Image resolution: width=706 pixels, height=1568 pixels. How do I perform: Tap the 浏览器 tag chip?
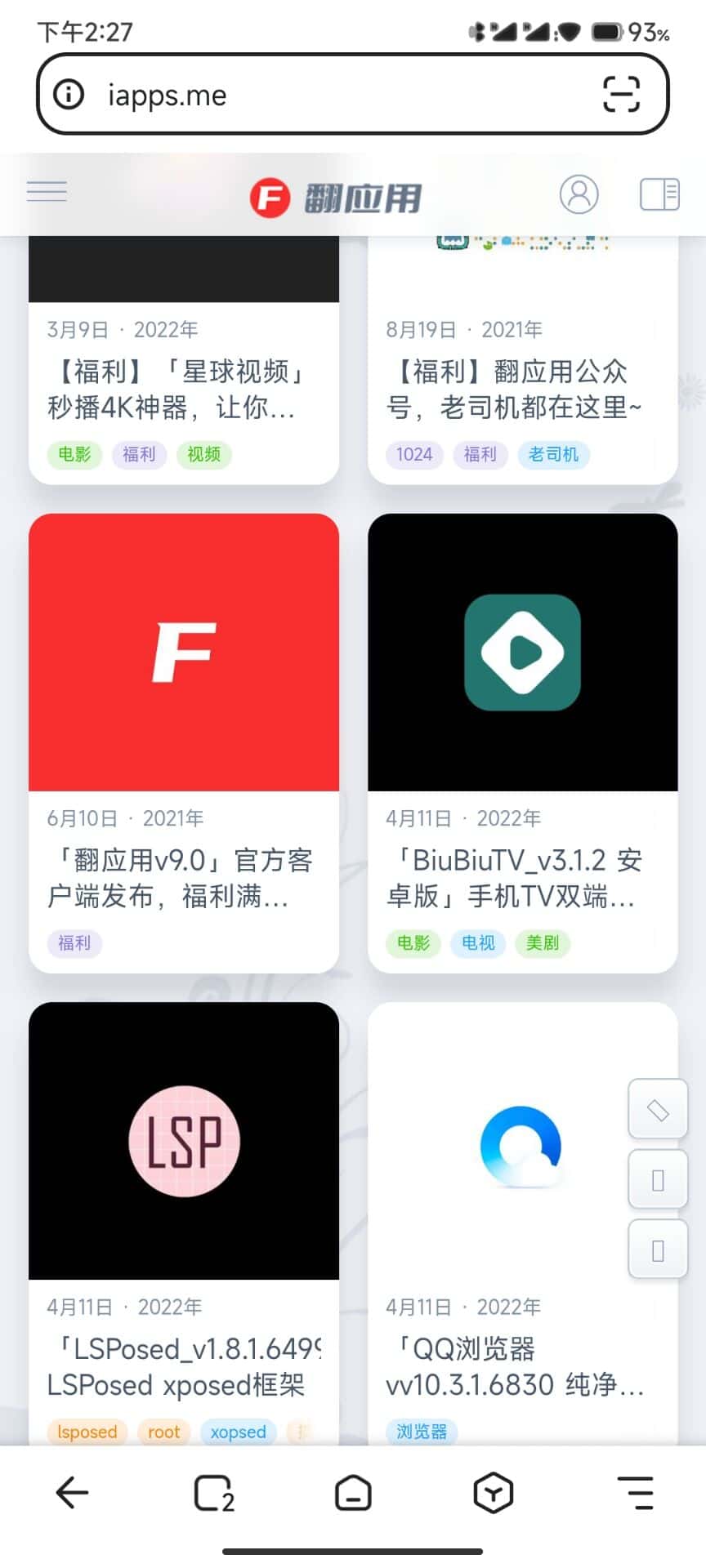(422, 1432)
